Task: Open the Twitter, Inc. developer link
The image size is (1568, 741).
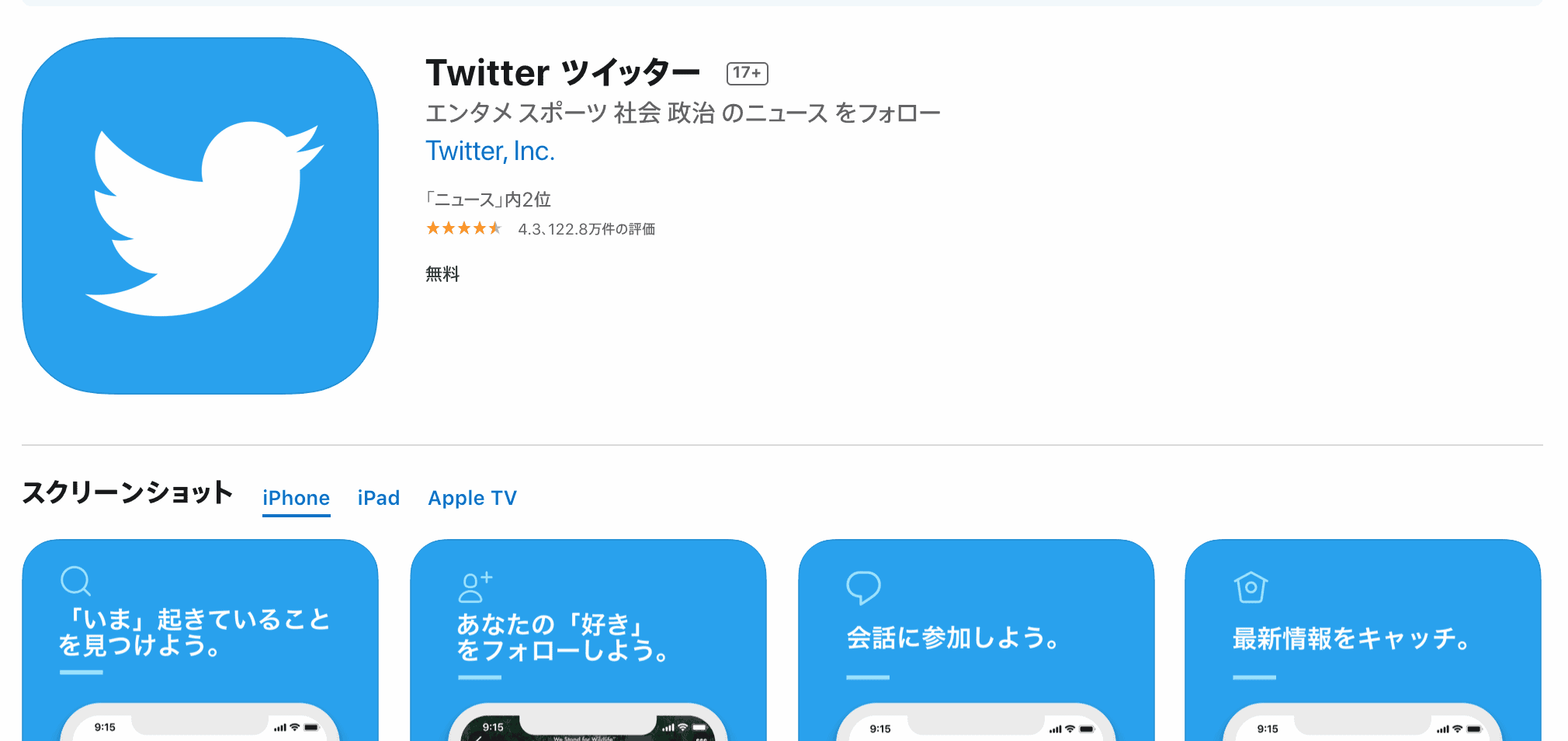Action: pyautogui.click(x=490, y=151)
